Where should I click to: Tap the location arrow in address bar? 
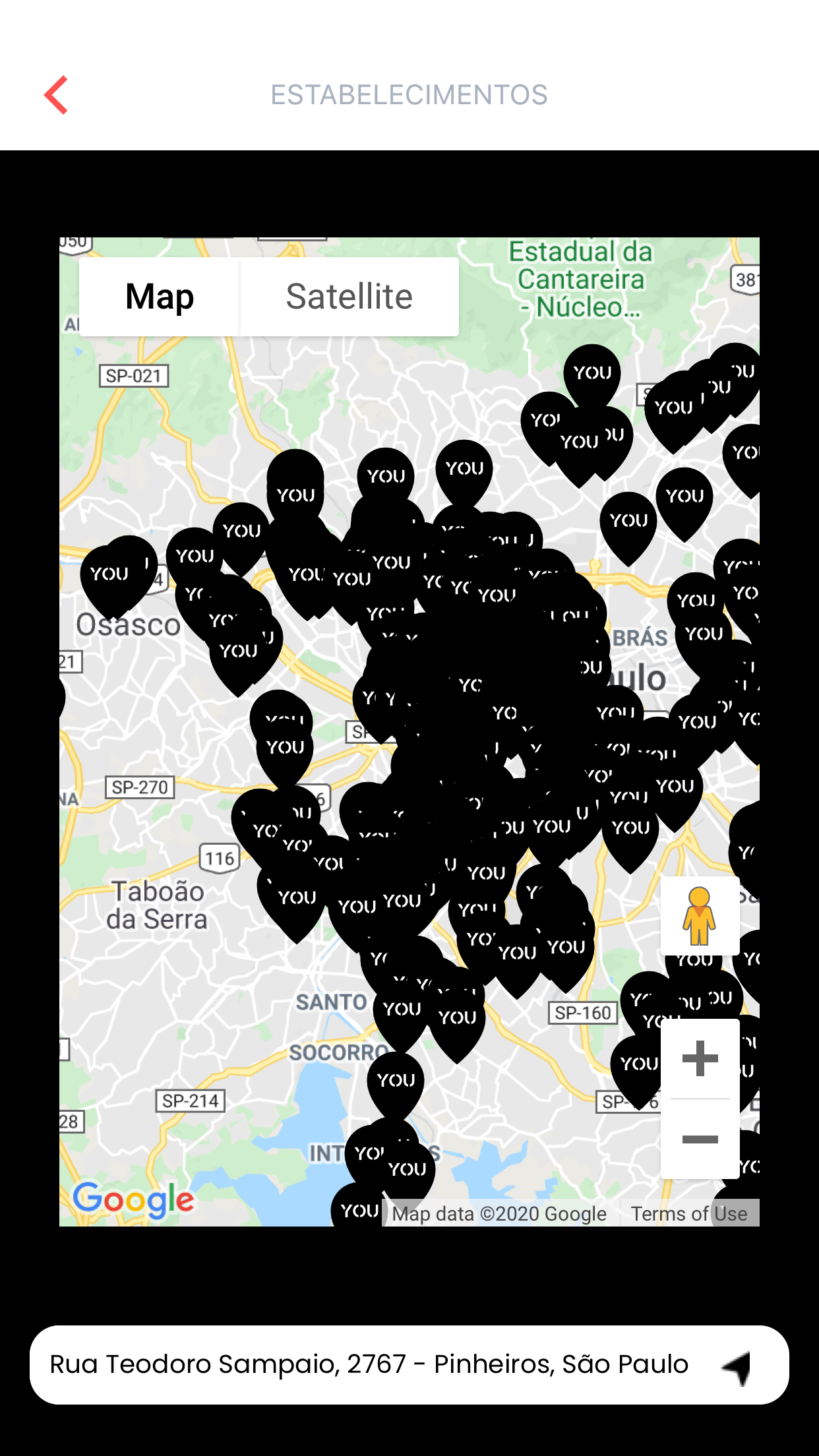point(739,1366)
